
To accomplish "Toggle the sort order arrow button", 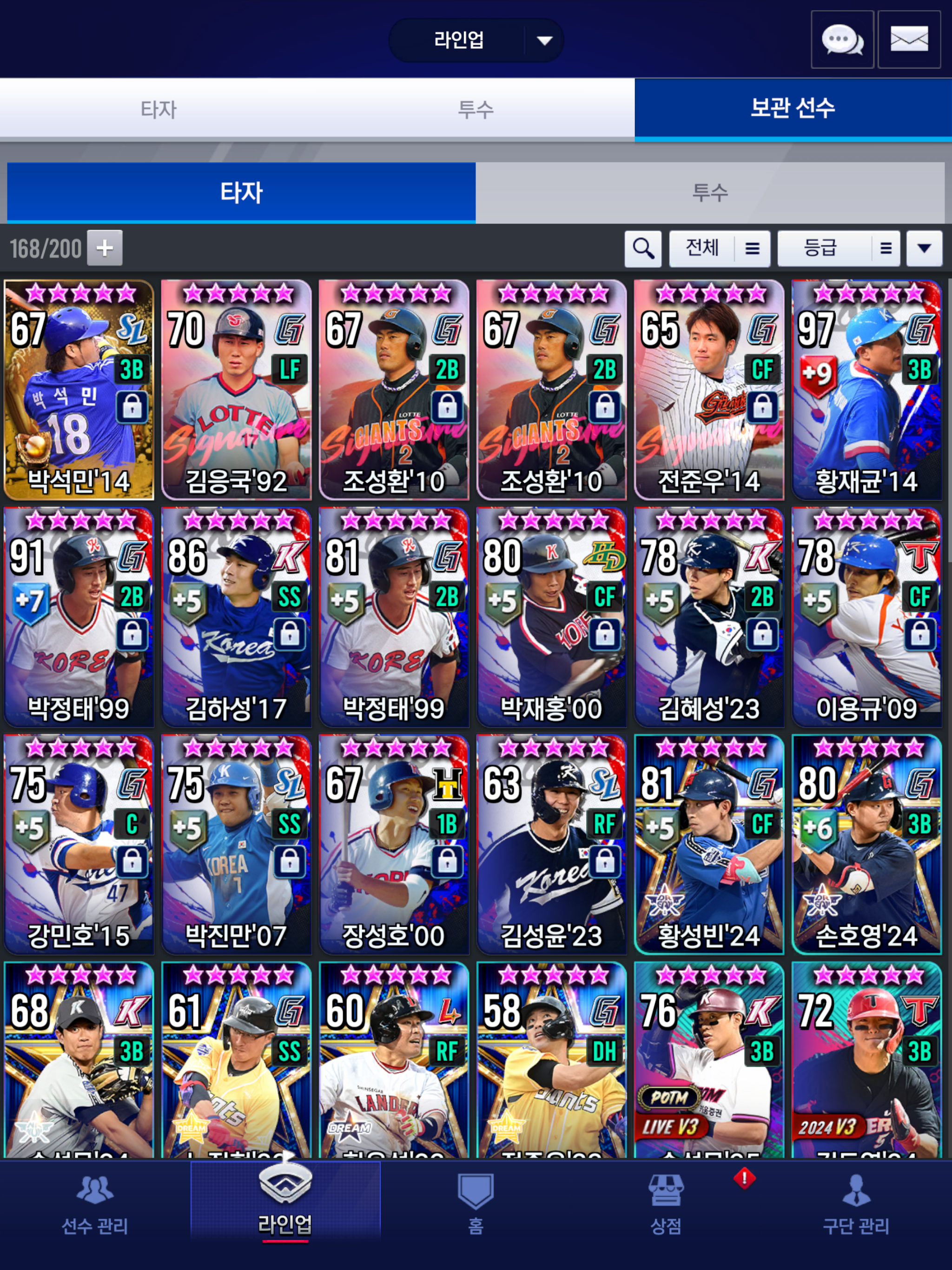I will click(924, 249).
